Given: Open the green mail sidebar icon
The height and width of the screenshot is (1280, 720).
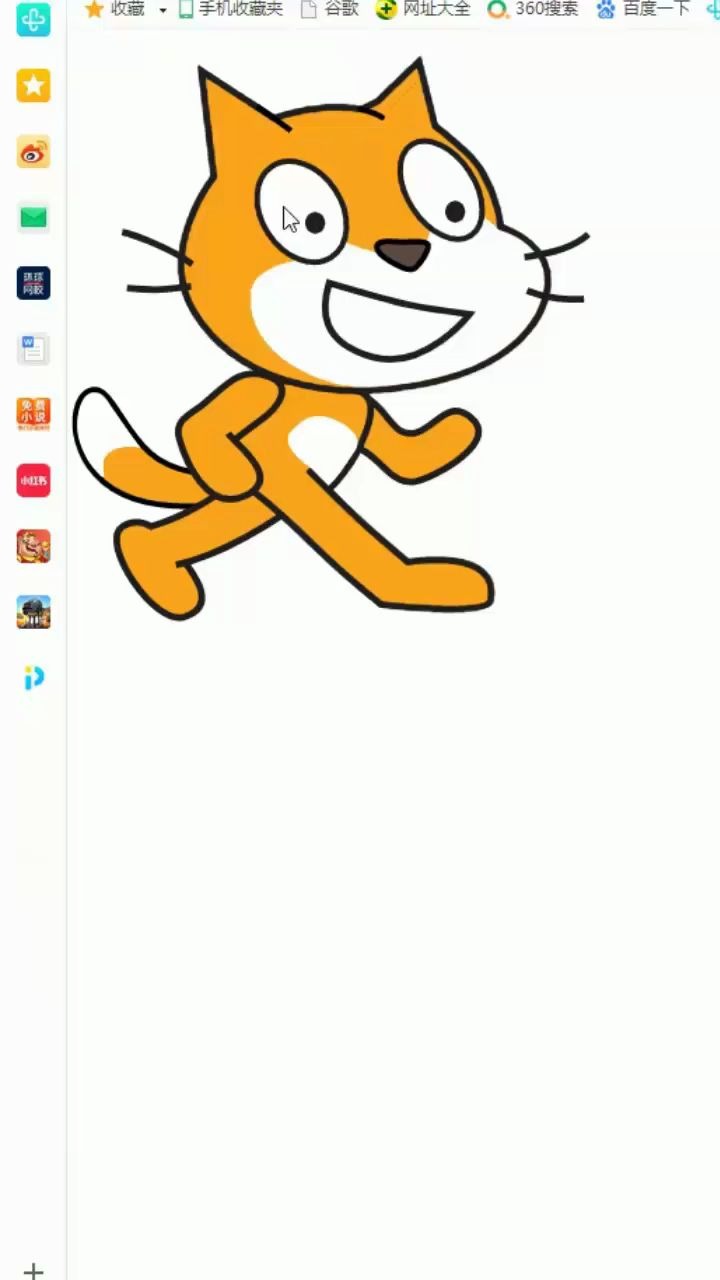Looking at the screenshot, I should 33,217.
